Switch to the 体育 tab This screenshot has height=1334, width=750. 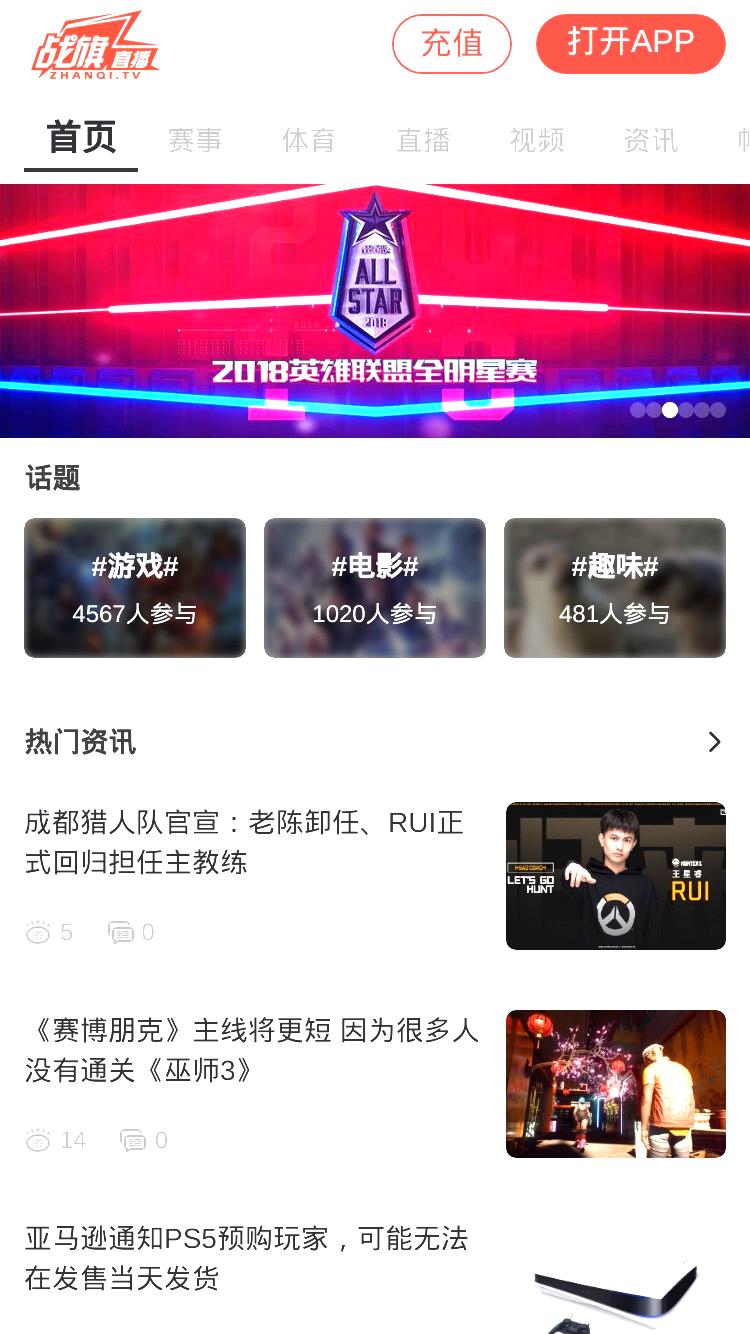[x=309, y=140]
